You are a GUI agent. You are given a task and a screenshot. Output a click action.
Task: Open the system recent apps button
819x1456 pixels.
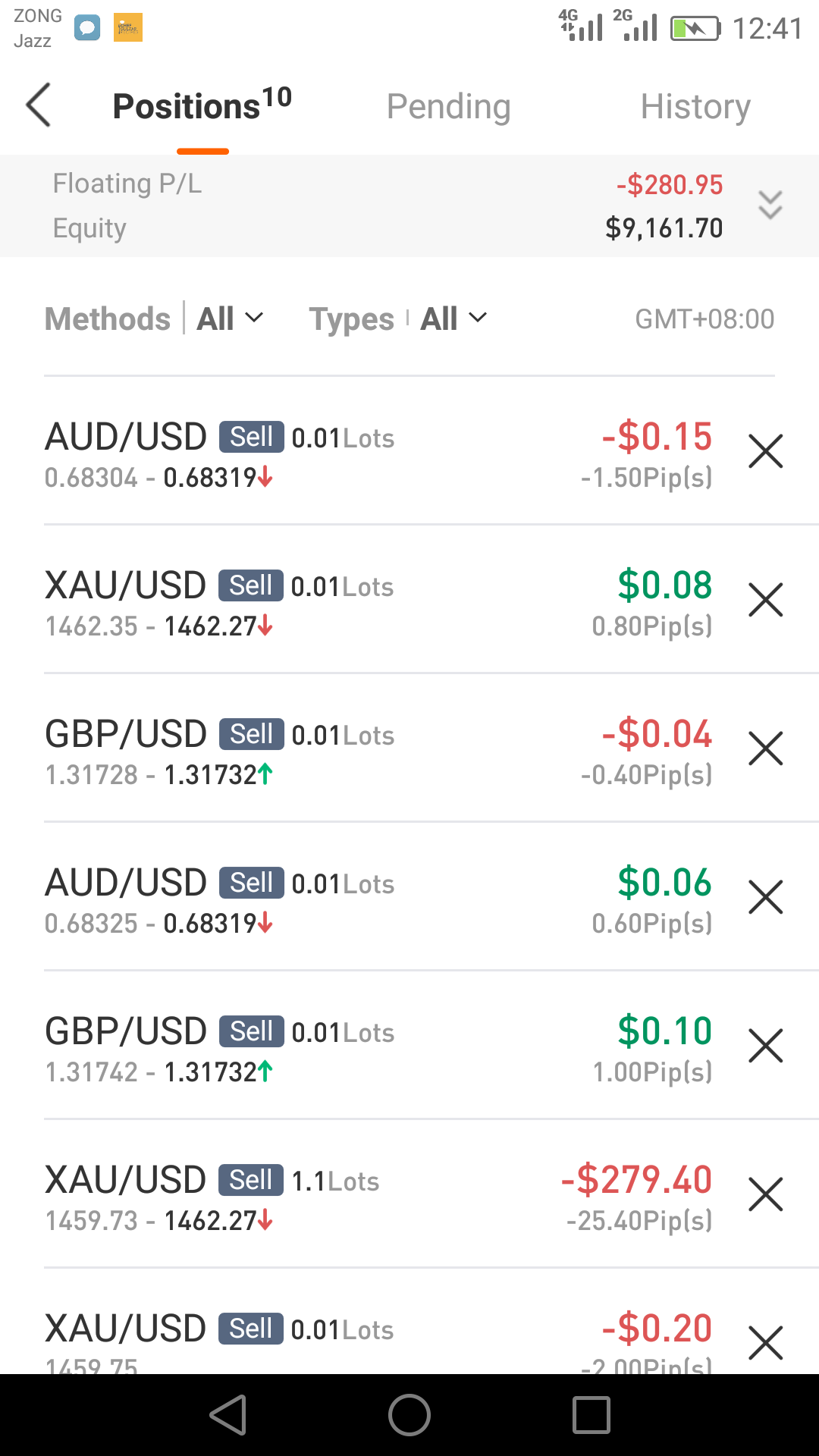(591, 1415)
